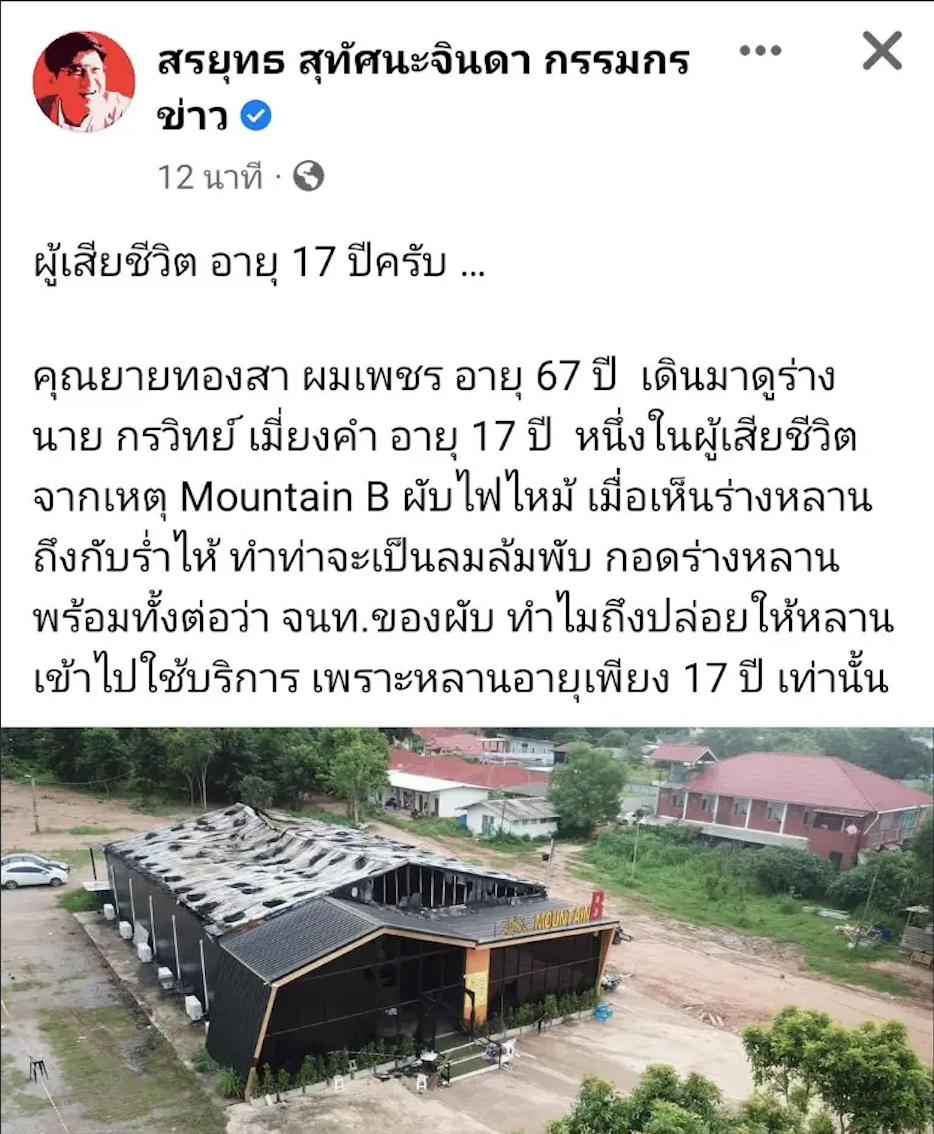Open the post's three-dot options menu
This screenshot has width=934, height=1134.
pos(759,51)
